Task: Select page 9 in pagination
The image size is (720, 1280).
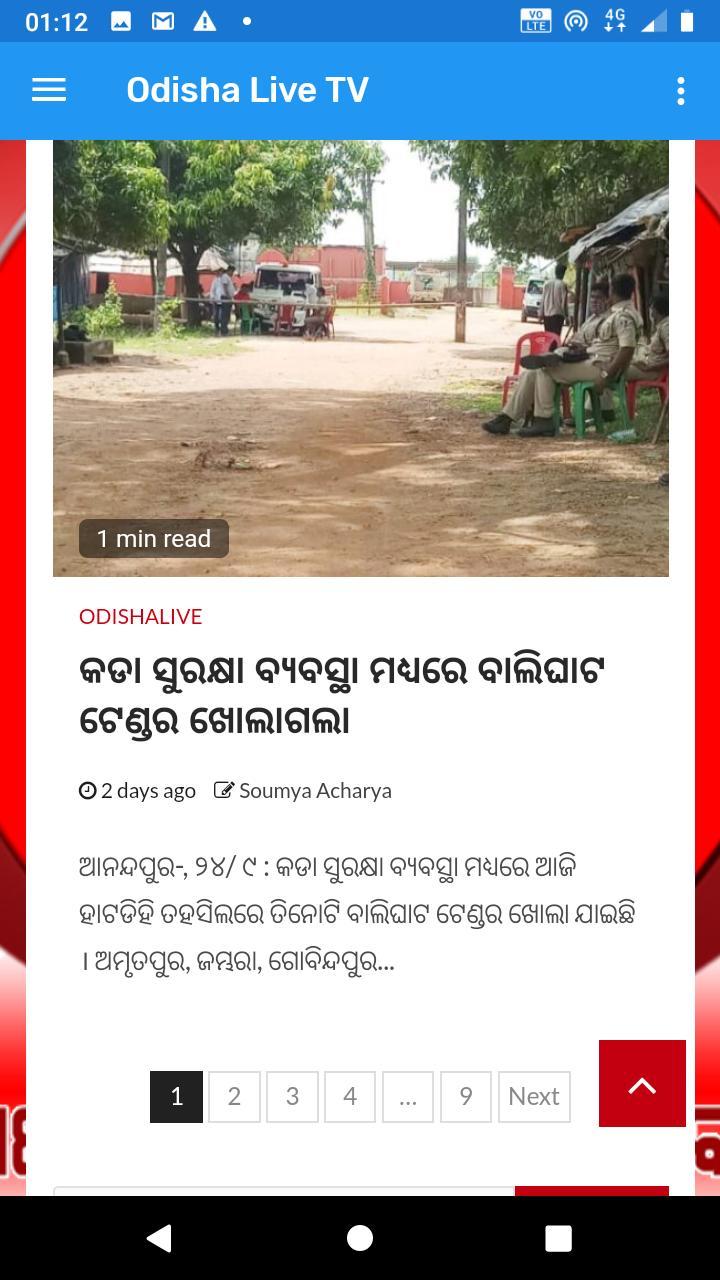Action: (465, 1096)
